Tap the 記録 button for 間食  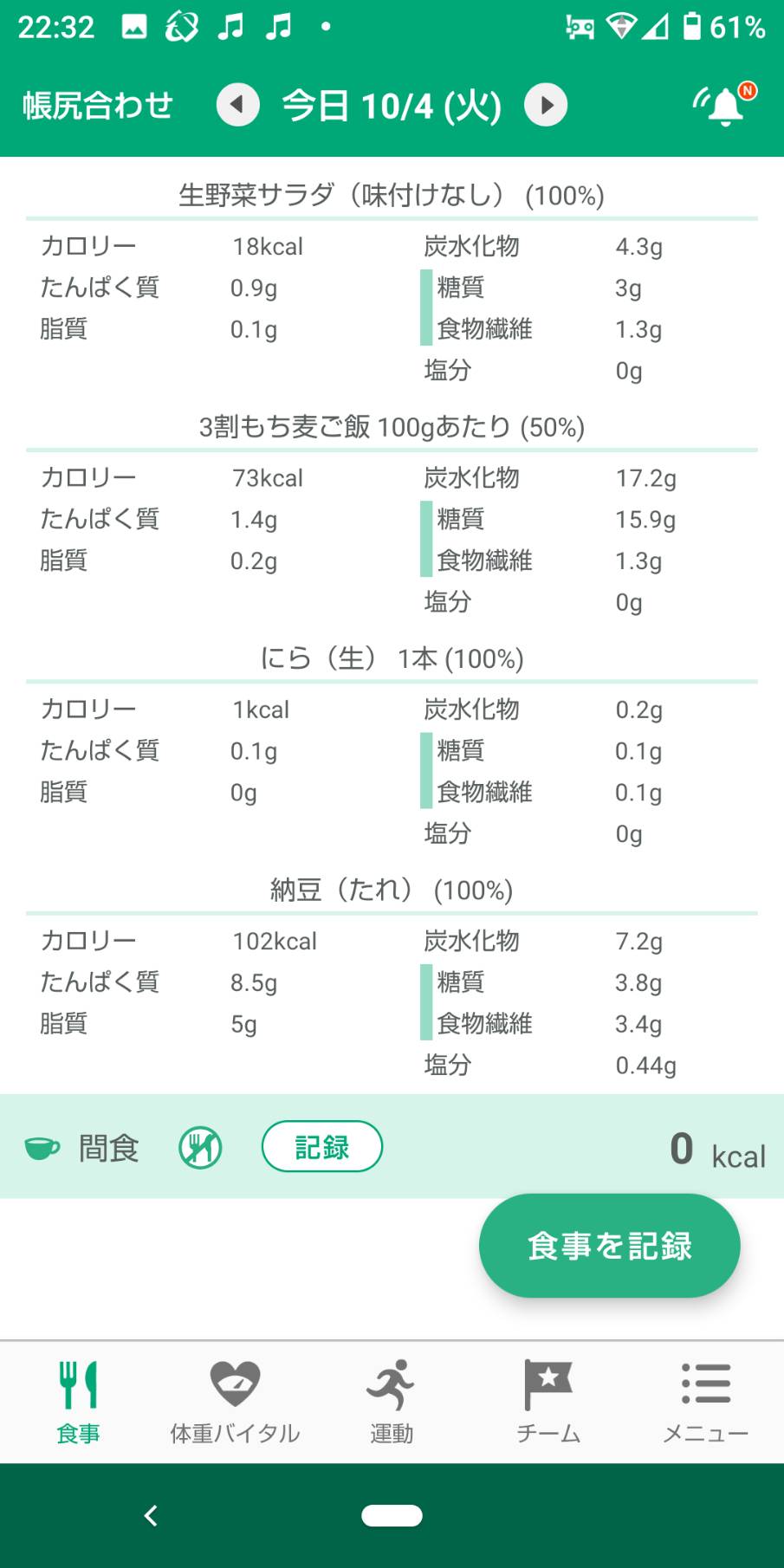322,1147
